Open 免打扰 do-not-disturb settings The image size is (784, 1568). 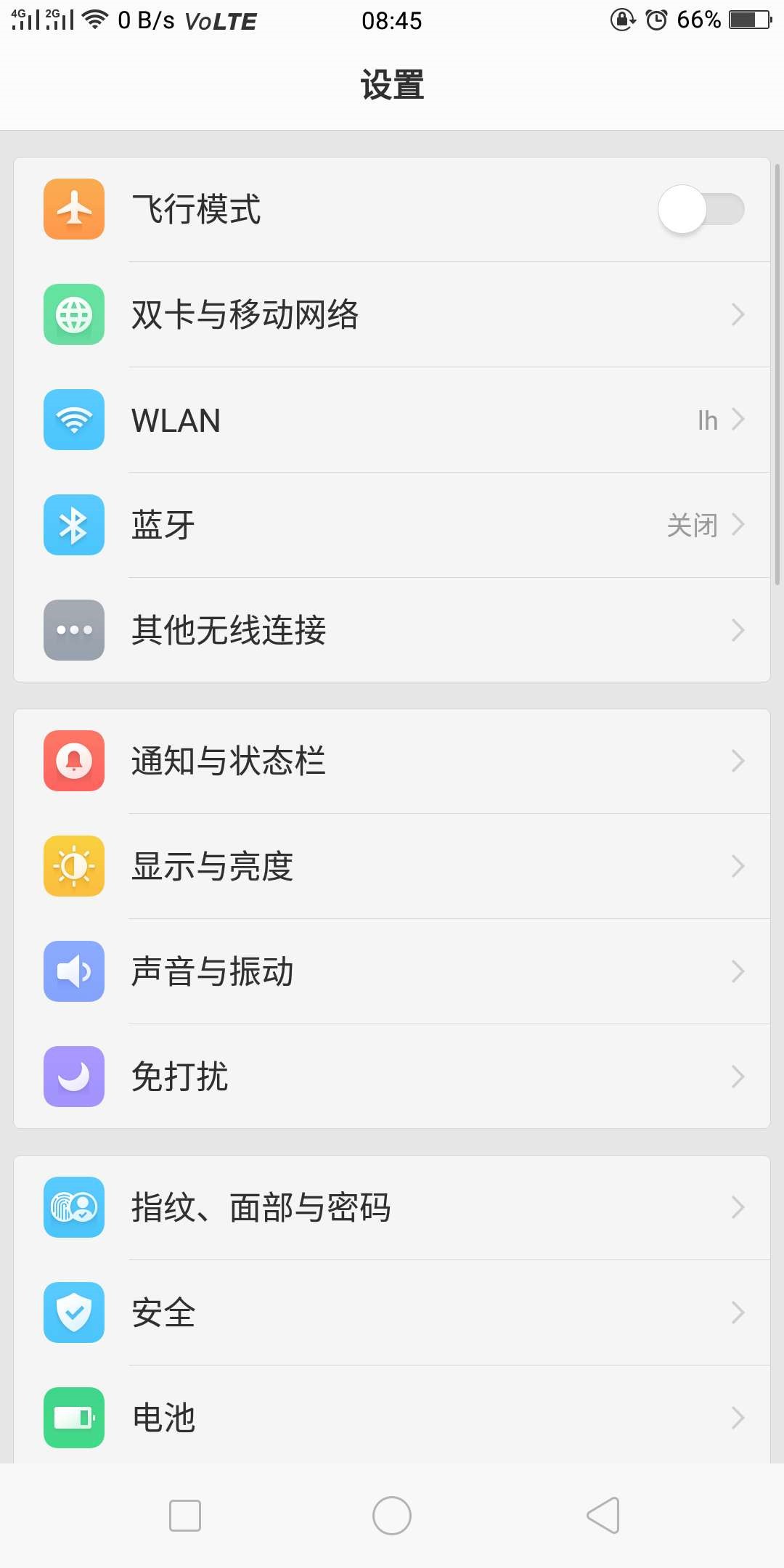392,1077
